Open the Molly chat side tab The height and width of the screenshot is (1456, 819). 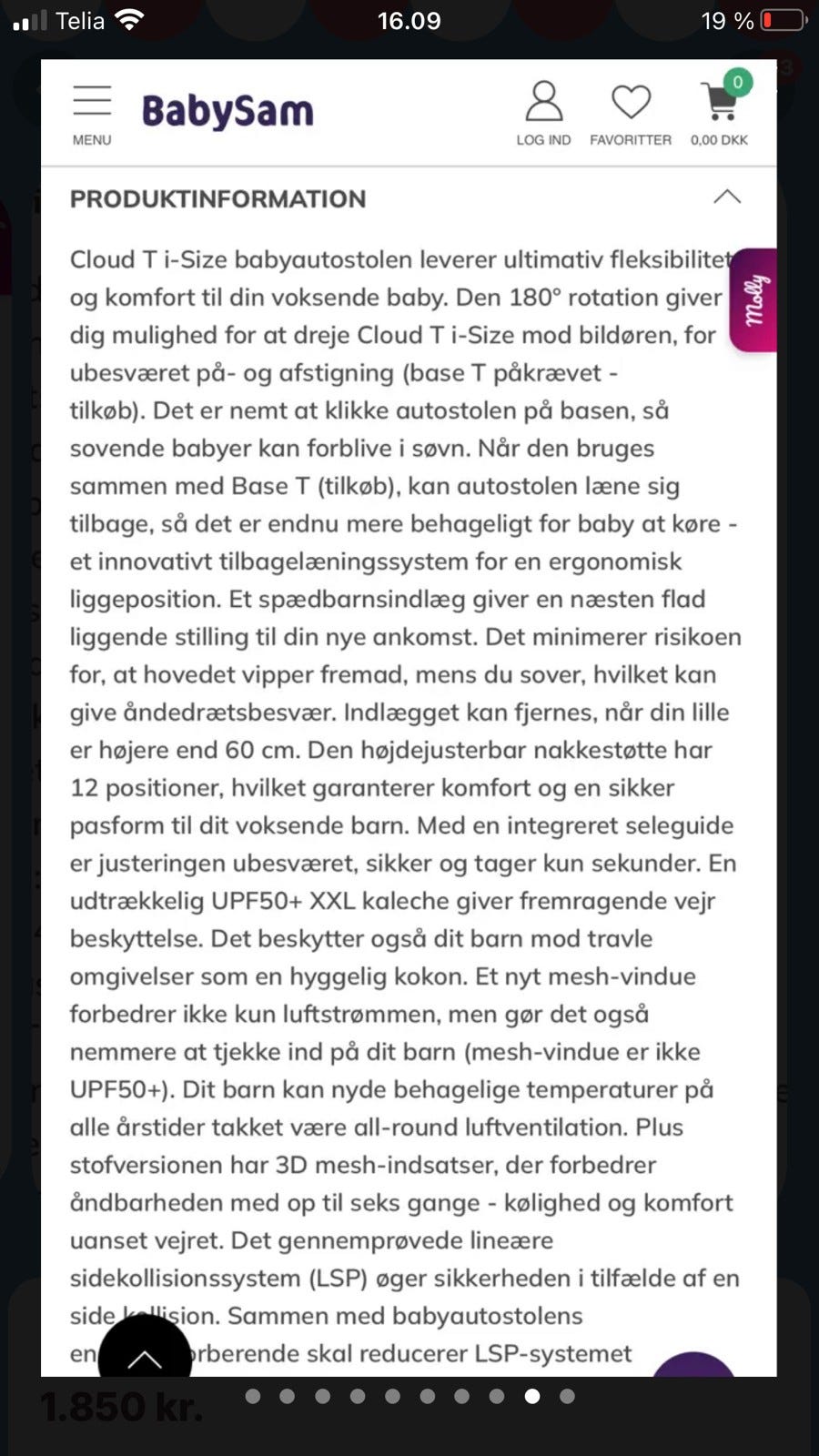click(x=753, y=300)
